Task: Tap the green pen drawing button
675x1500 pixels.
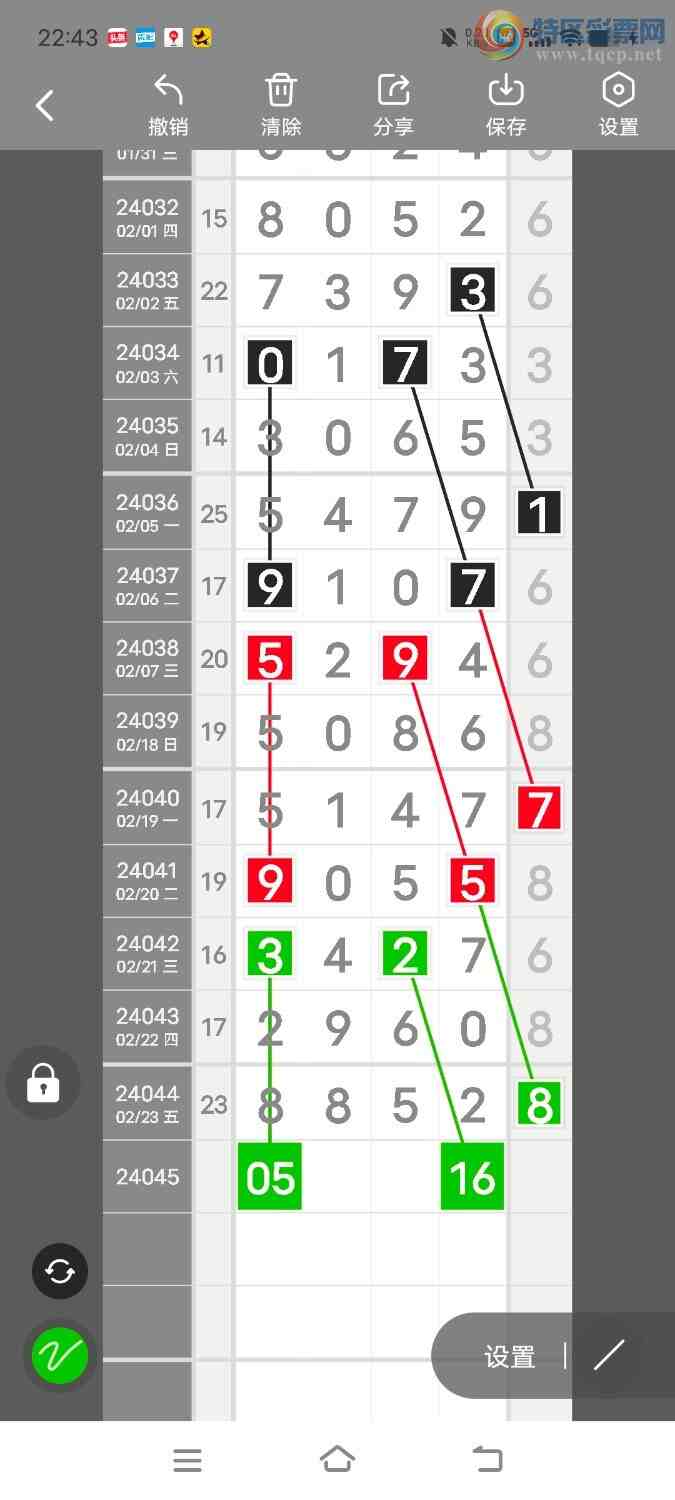Action: tap(60, 1356)
